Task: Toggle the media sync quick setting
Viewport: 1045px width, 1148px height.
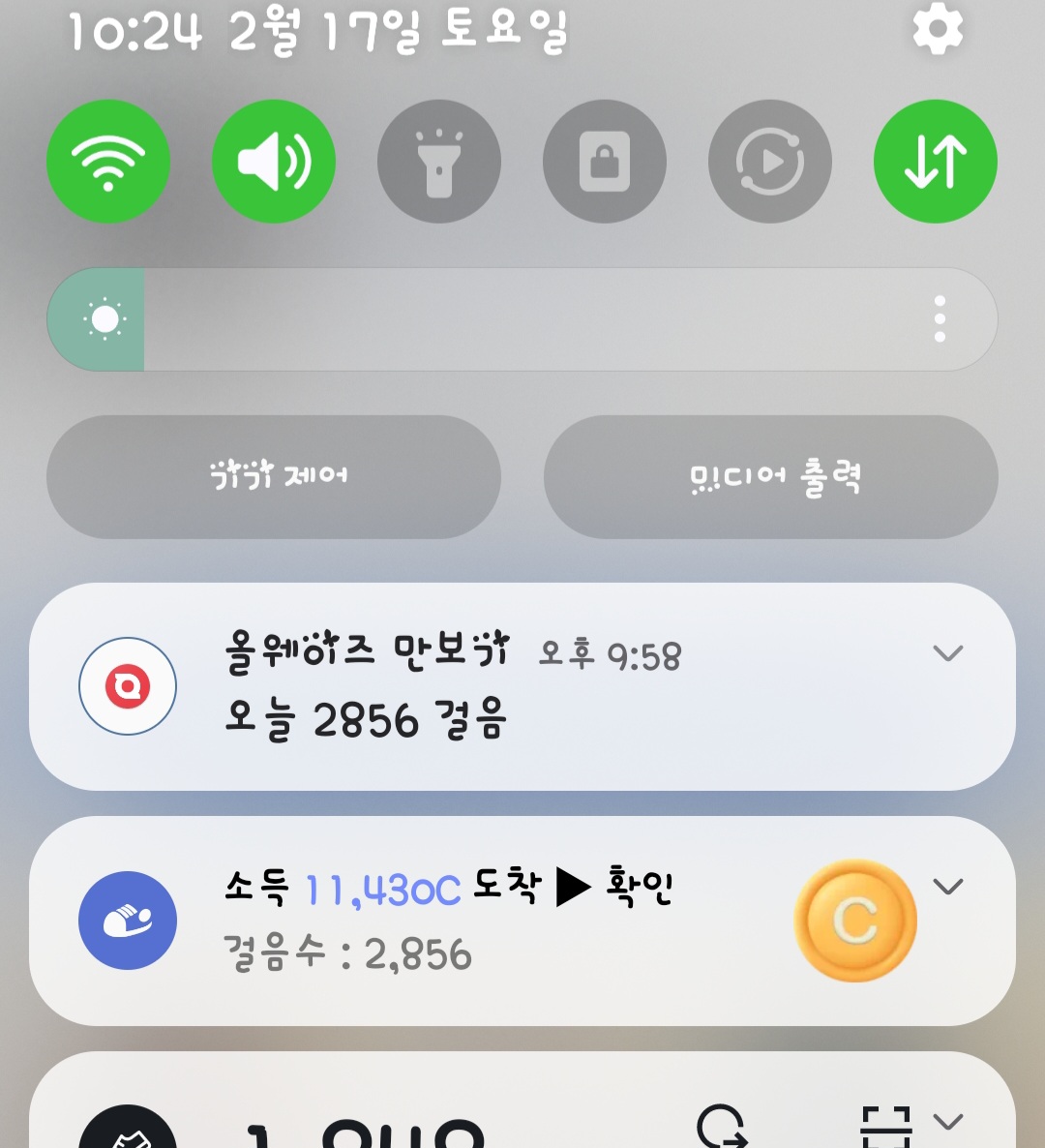Action: pyautogui.click(x=770, y=162)
